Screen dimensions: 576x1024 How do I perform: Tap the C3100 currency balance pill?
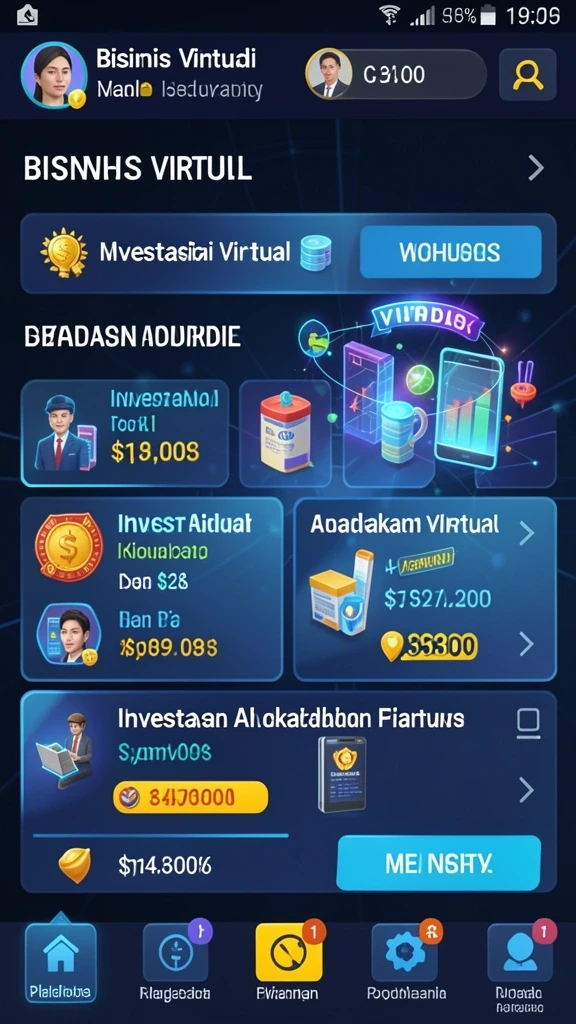(x=396, y=74)
